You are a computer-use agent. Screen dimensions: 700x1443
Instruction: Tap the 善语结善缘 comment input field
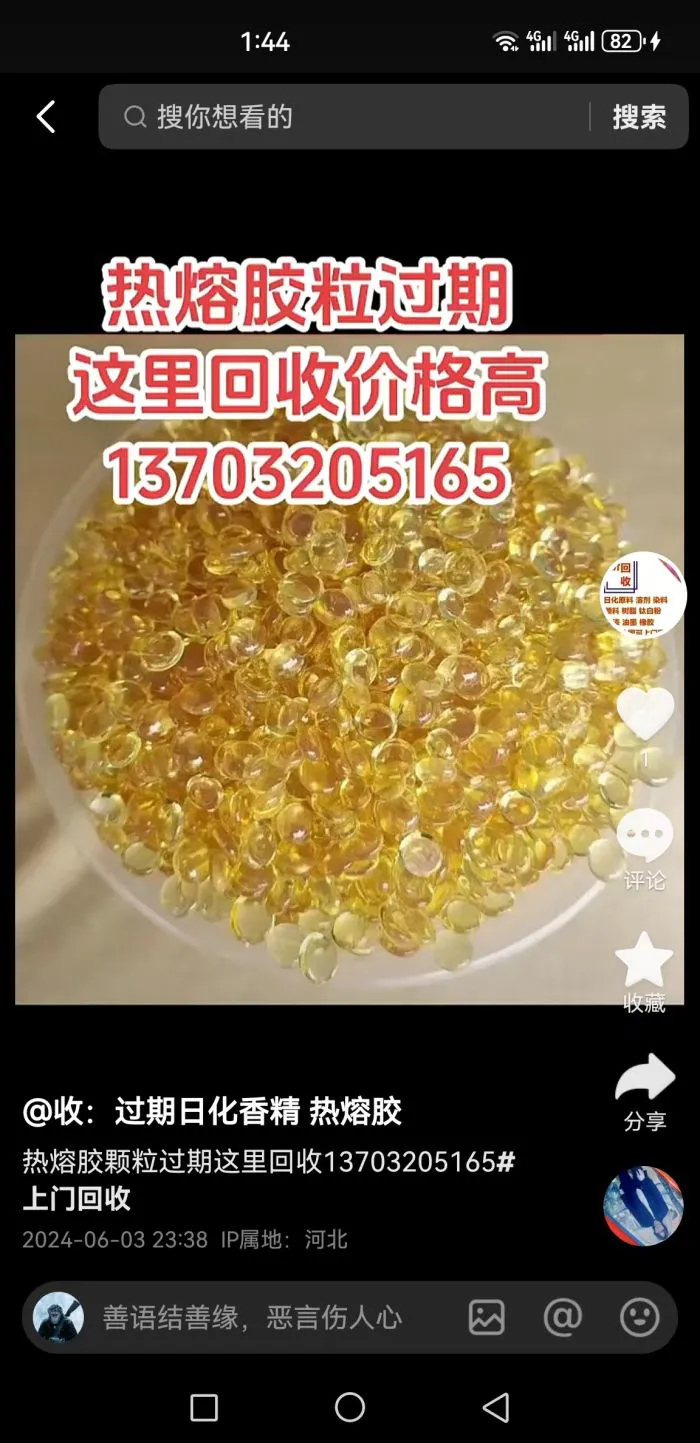tap(252, 1317)
